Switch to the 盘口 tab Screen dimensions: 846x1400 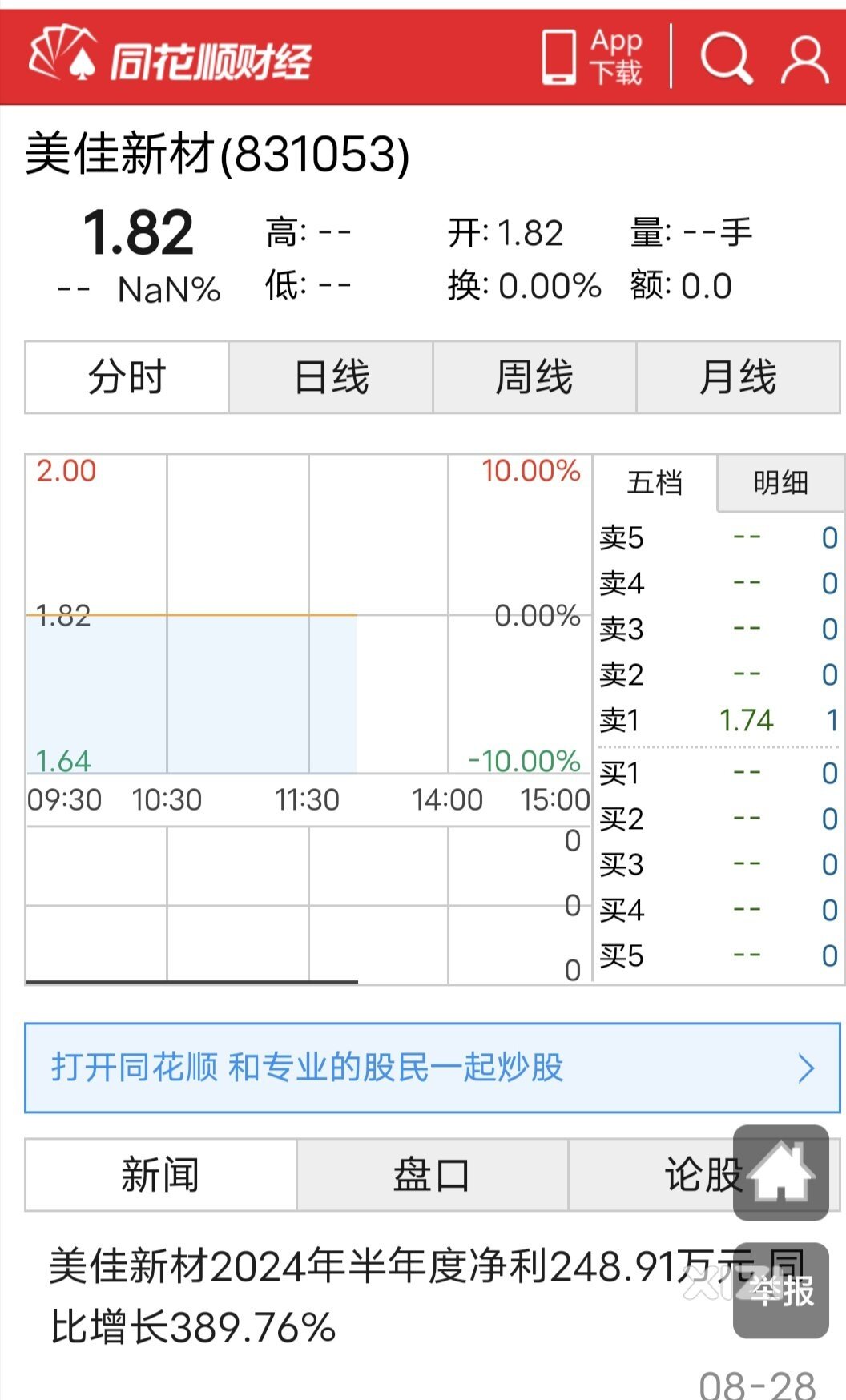[432, 1175]
